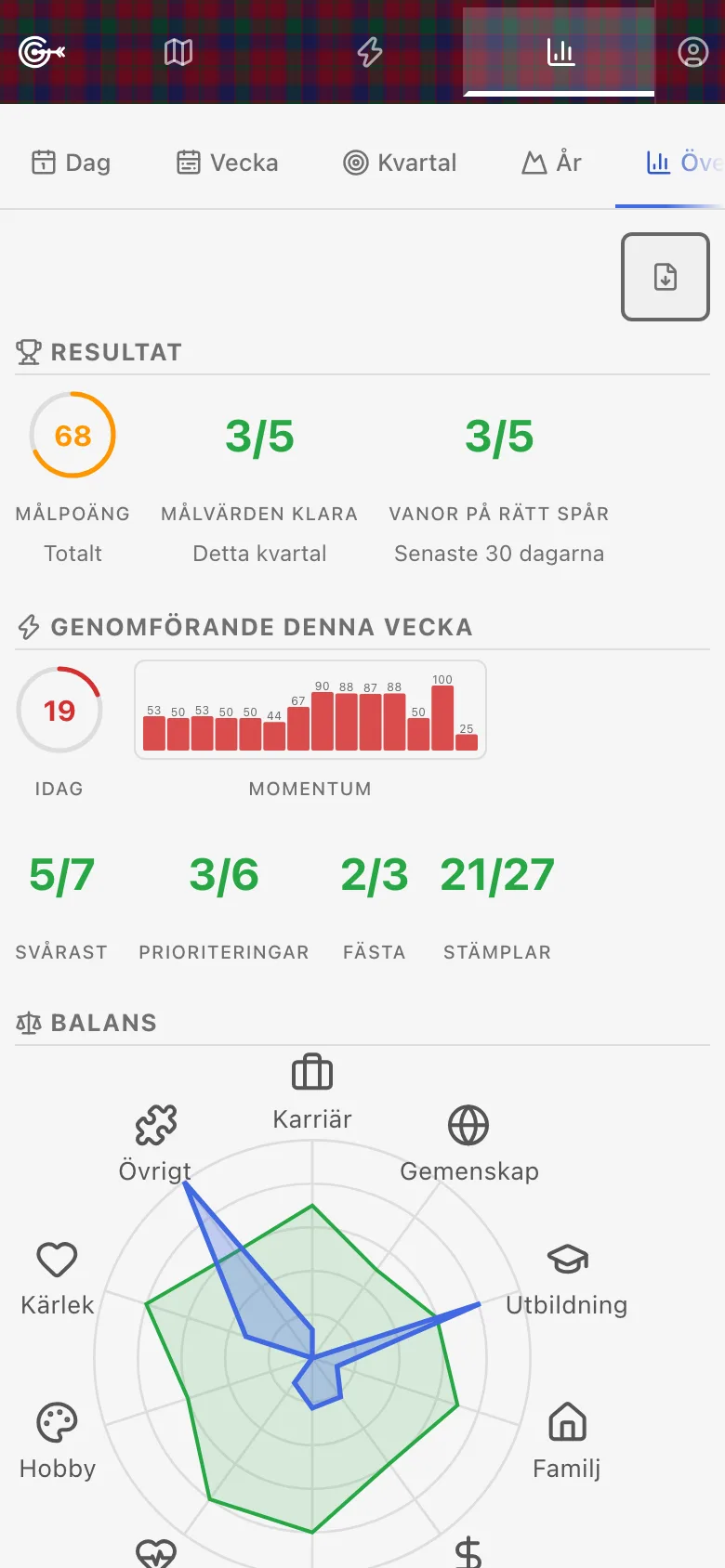Open the lightning bolt execution tab
This screenshot has height=1568, width=725.
pyautogui.click(x=370, y=52)
